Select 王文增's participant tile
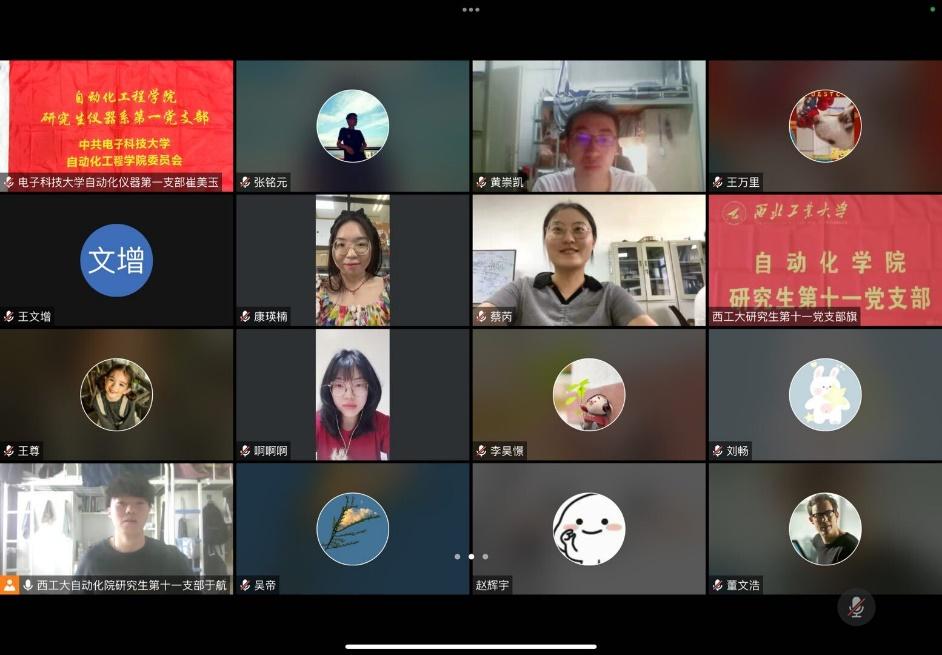 (x=116, y=260)
